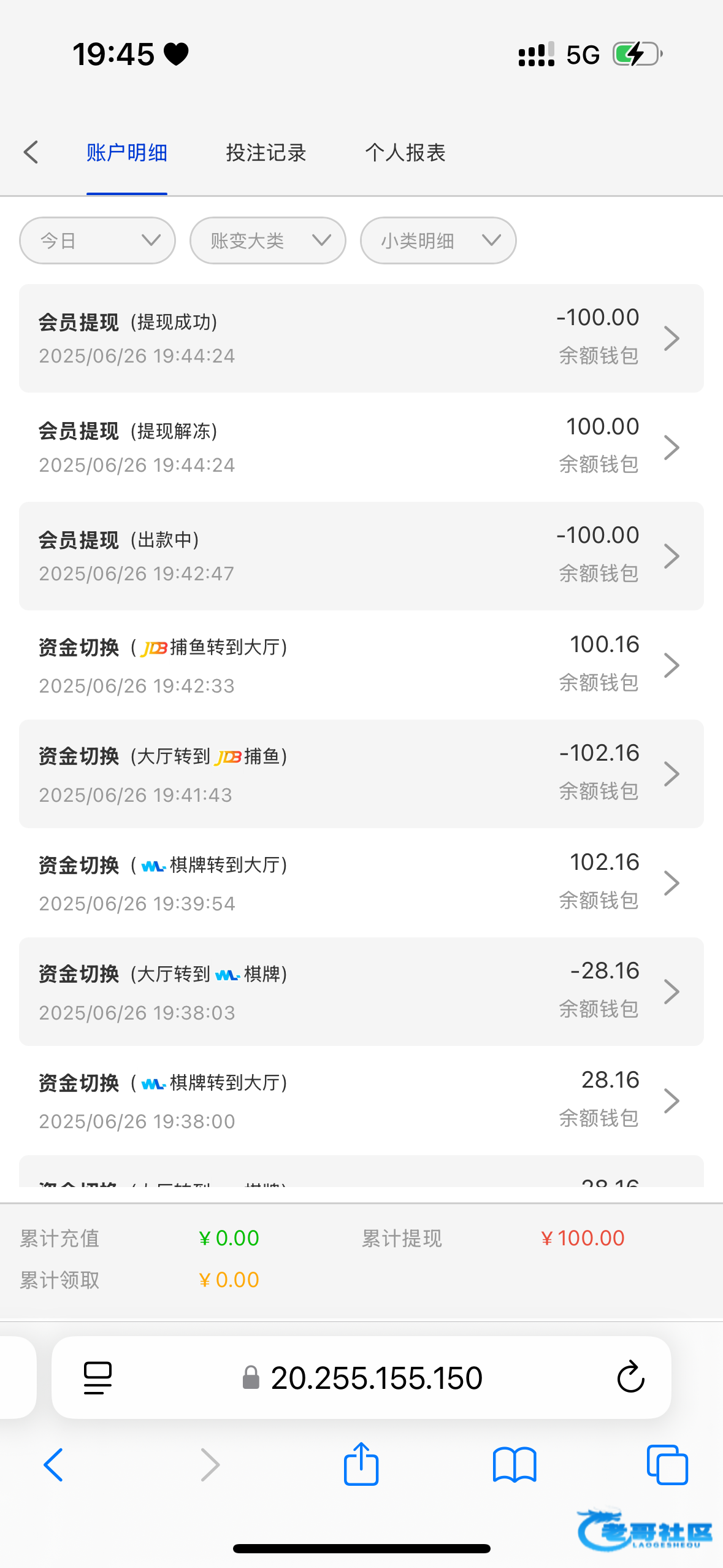Open the 账变大类 filter dropdown
Viewport: 723px width, 1568px height.
268,240
